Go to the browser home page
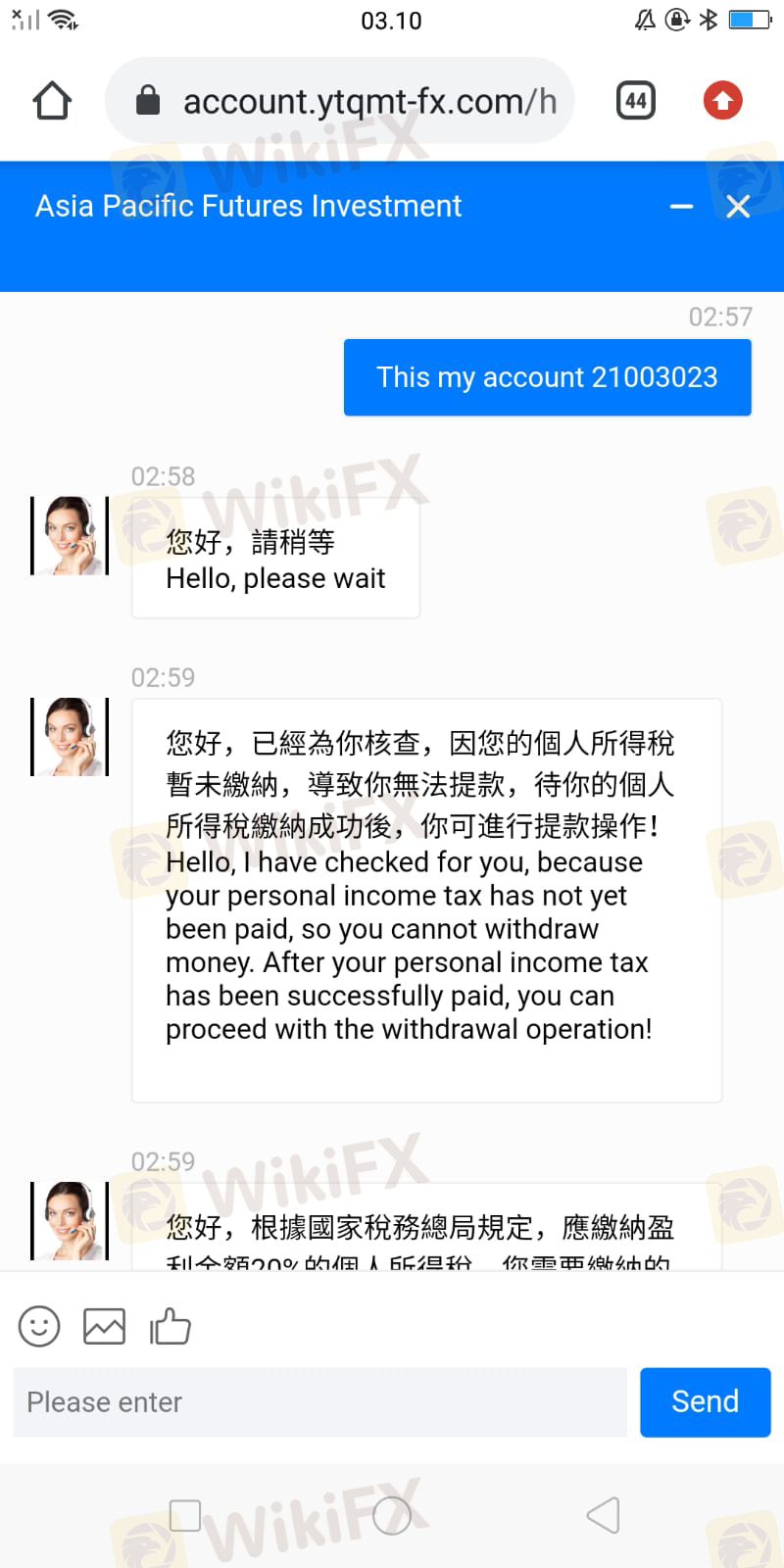The height and width of the screenshot is (1568, 784). coord(52,101)
